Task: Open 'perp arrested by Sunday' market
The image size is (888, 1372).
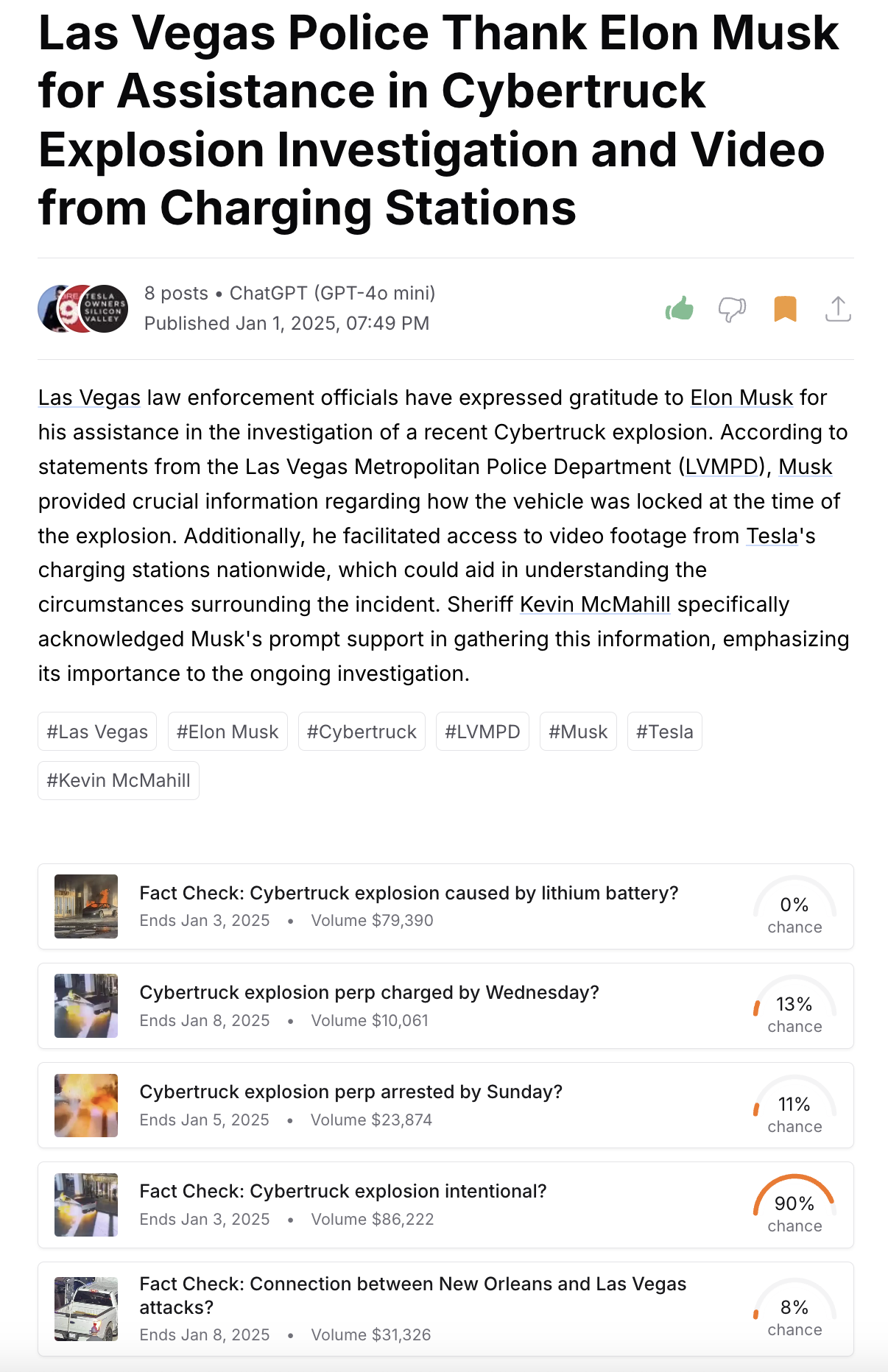Action: [x=350, y=1092]
